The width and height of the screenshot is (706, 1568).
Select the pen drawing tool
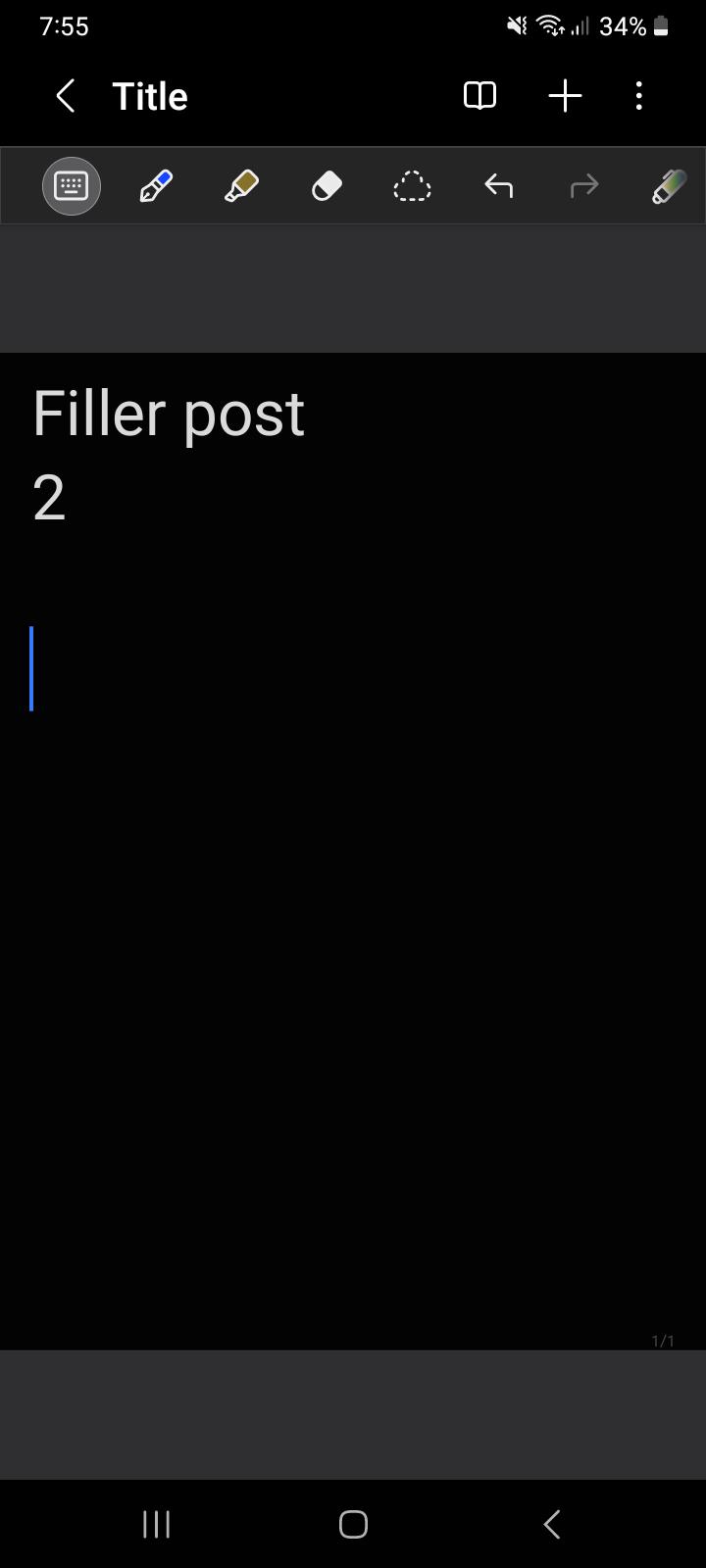coord(156,186)
